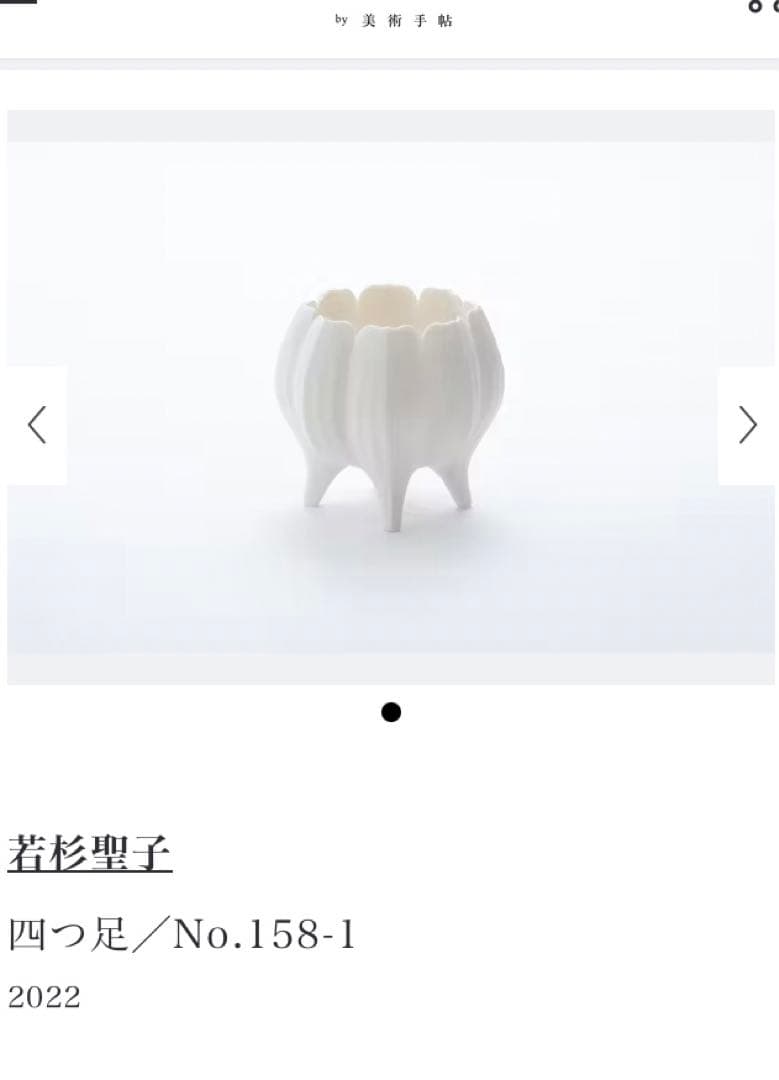This screenshot has height=1080, width=779.
Task: Advance the image carousel with the right chevron
Action: point(747,424)
